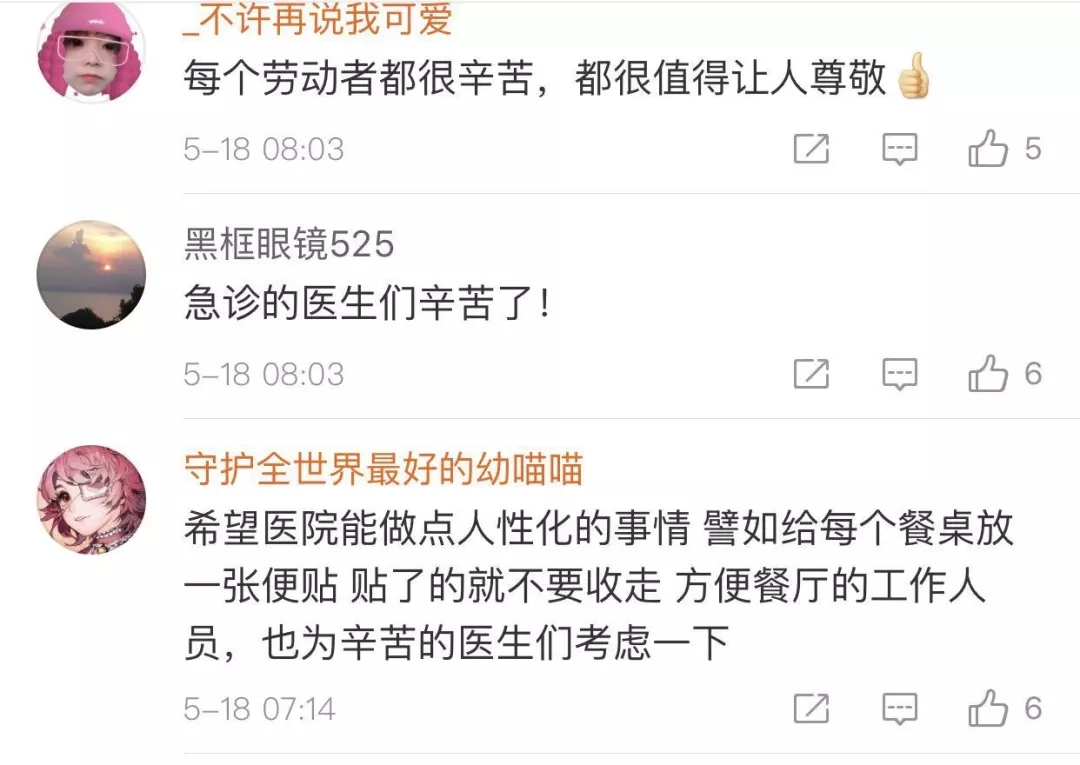View the avatar of _不许再说我可爱
1080x765 pixels.
point(91,50)
